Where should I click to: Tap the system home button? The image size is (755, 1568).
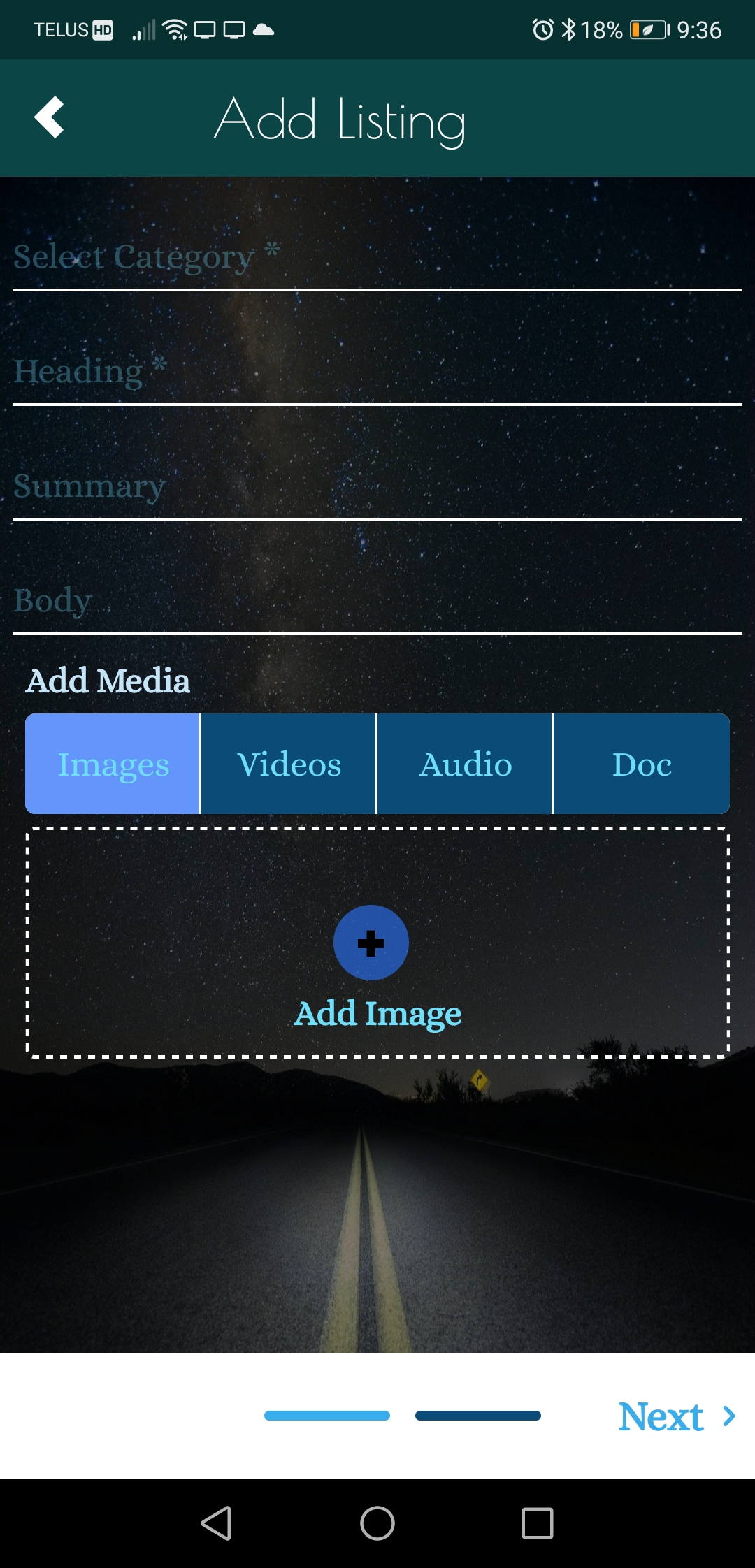377,1523
